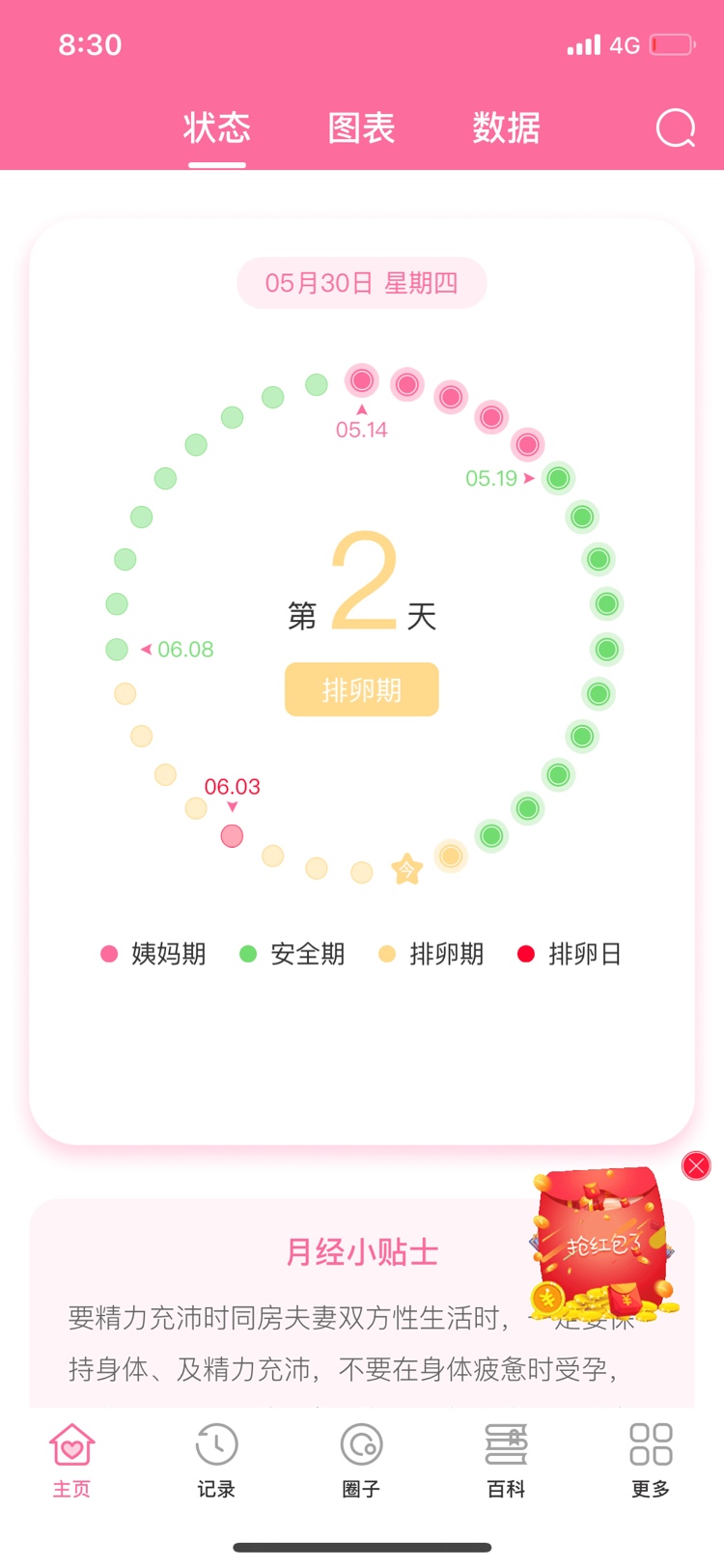This screenshot has height=1568, width=724.
Task: Open the search icon in header
Action: (675, 127)
